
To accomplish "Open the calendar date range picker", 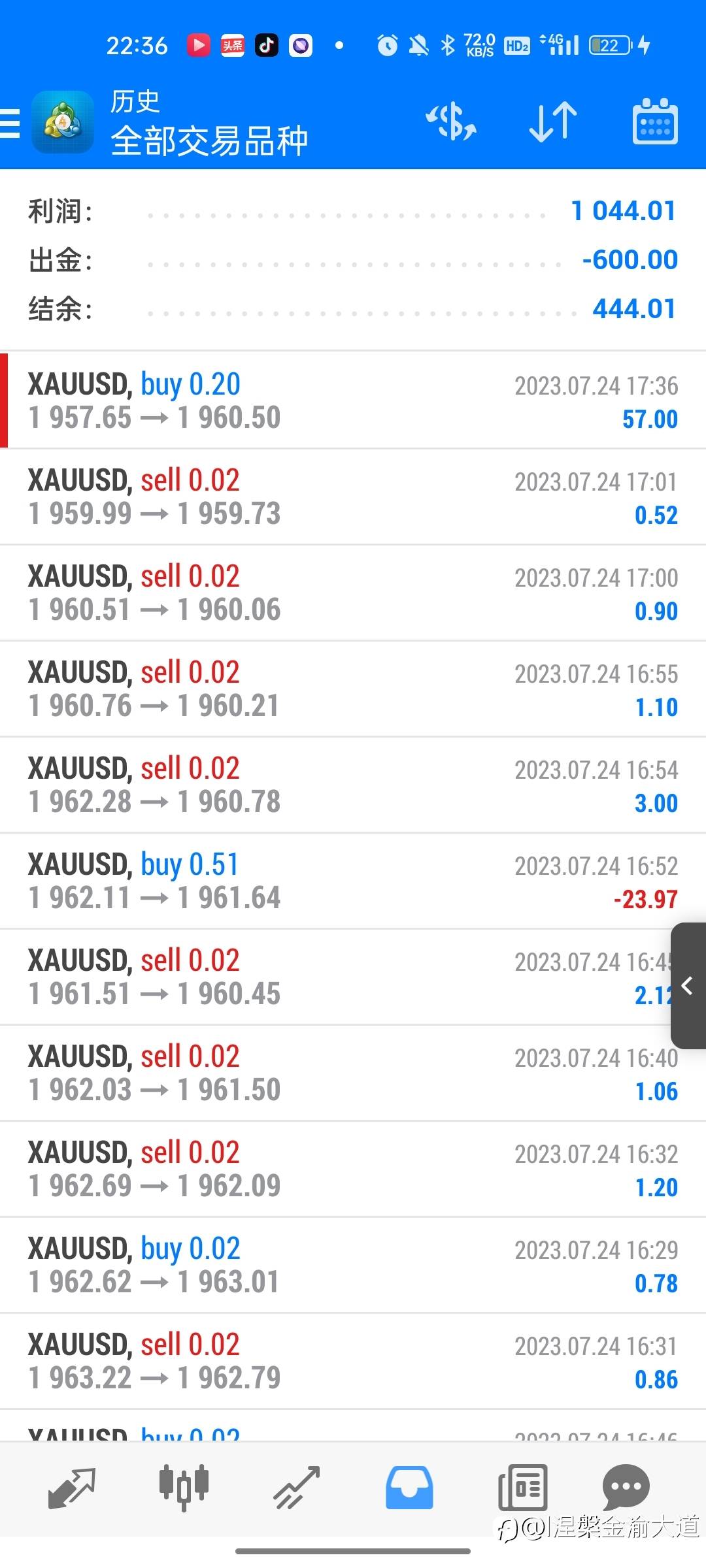I will point(655,122).
